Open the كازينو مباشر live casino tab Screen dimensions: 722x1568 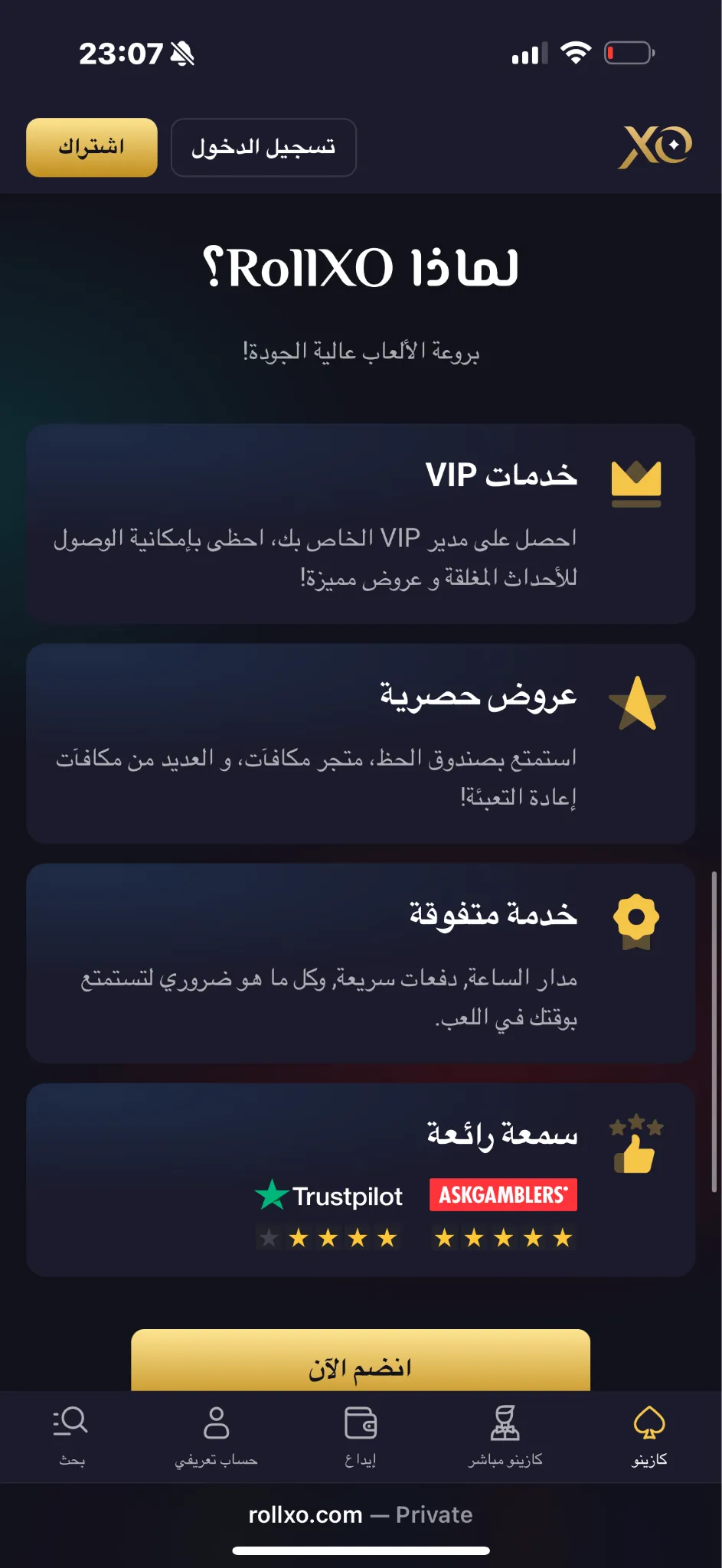tap(505, 1436)
